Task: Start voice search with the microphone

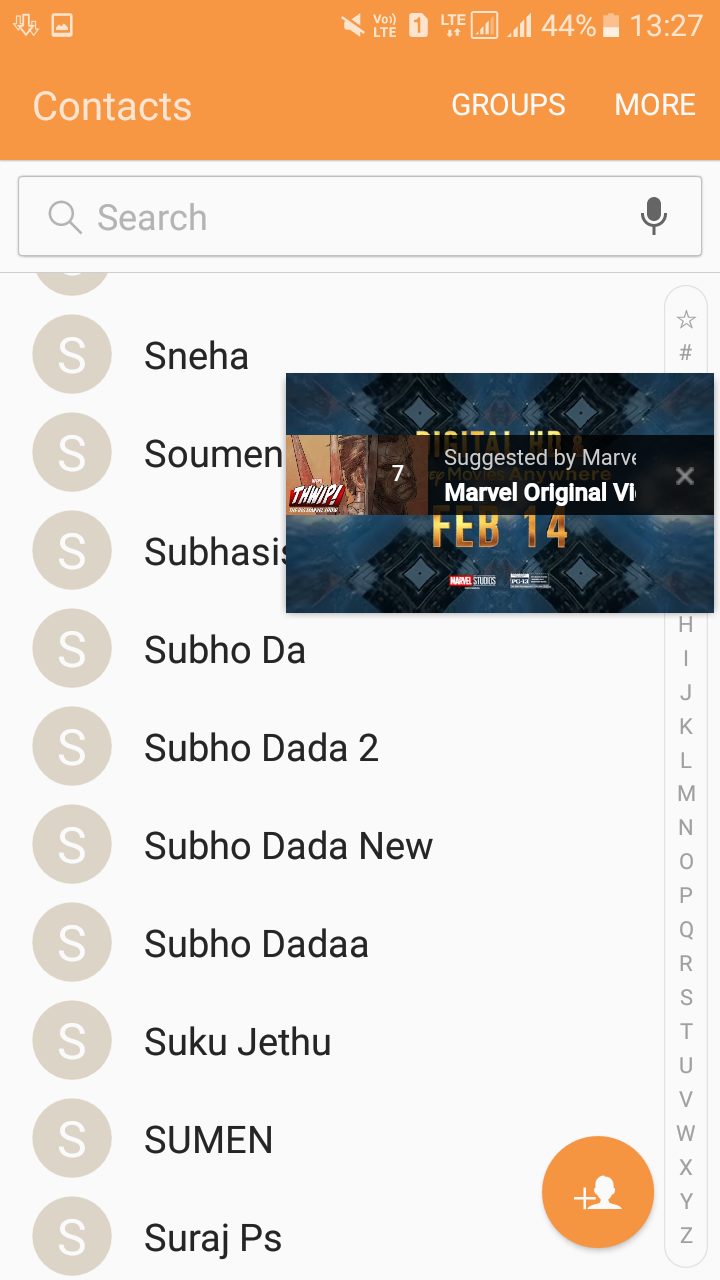Action: pyautogui.click(x=654, y=216)
